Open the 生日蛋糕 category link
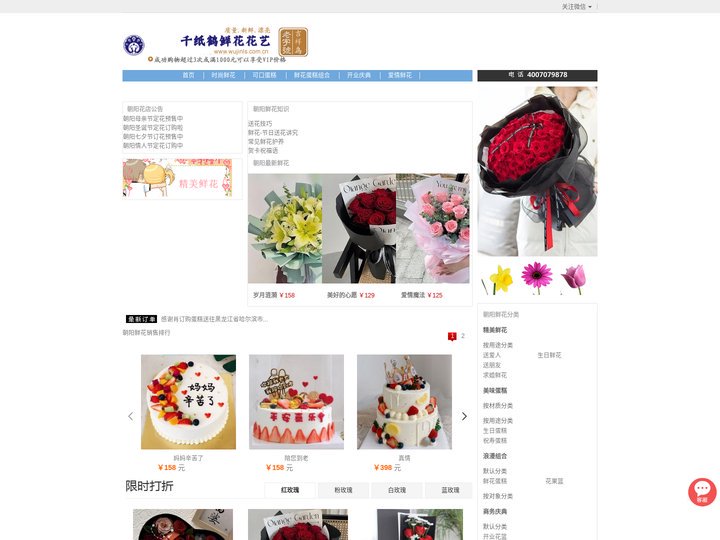 click(495, 430)
